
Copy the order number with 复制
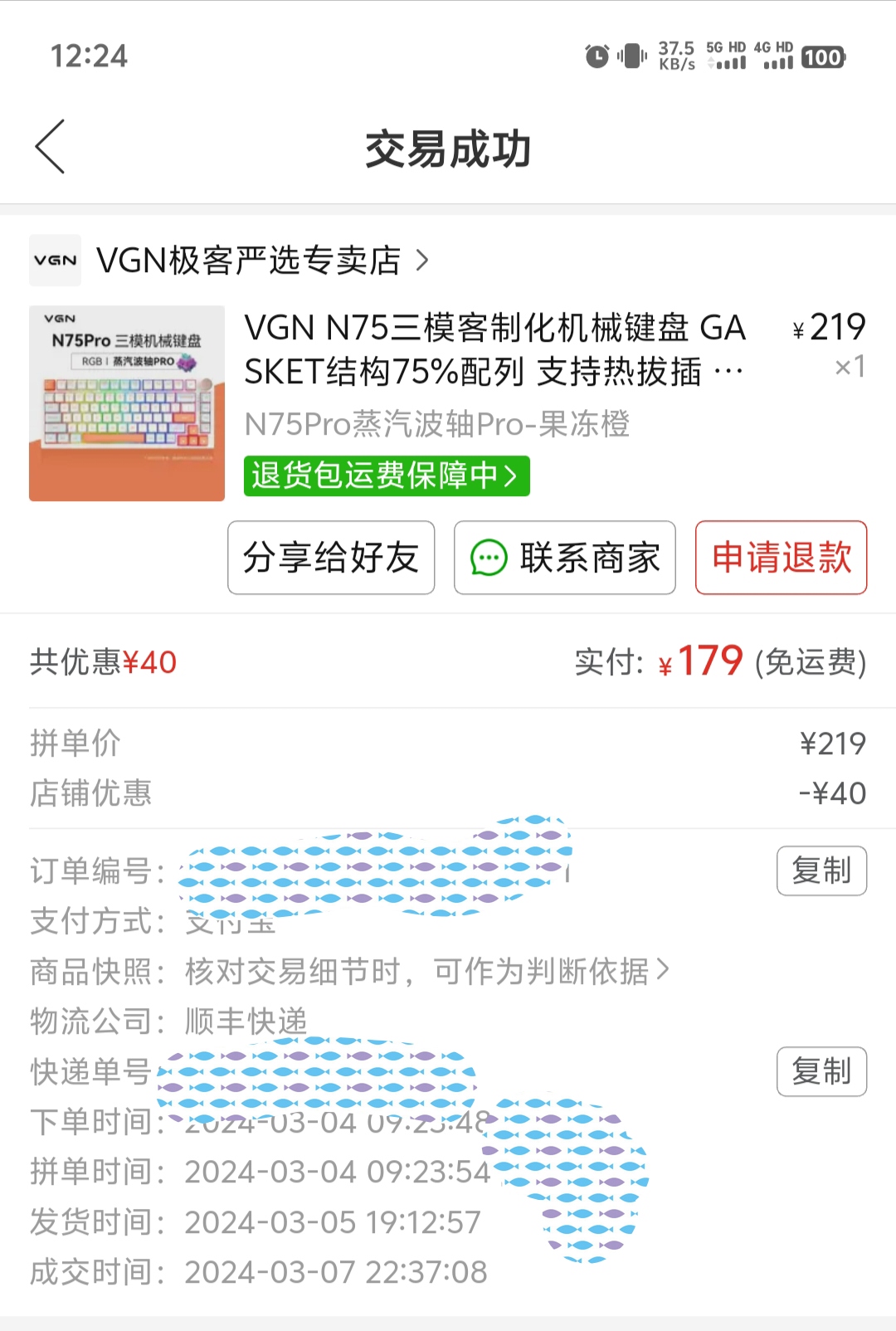tap(821, 871)
